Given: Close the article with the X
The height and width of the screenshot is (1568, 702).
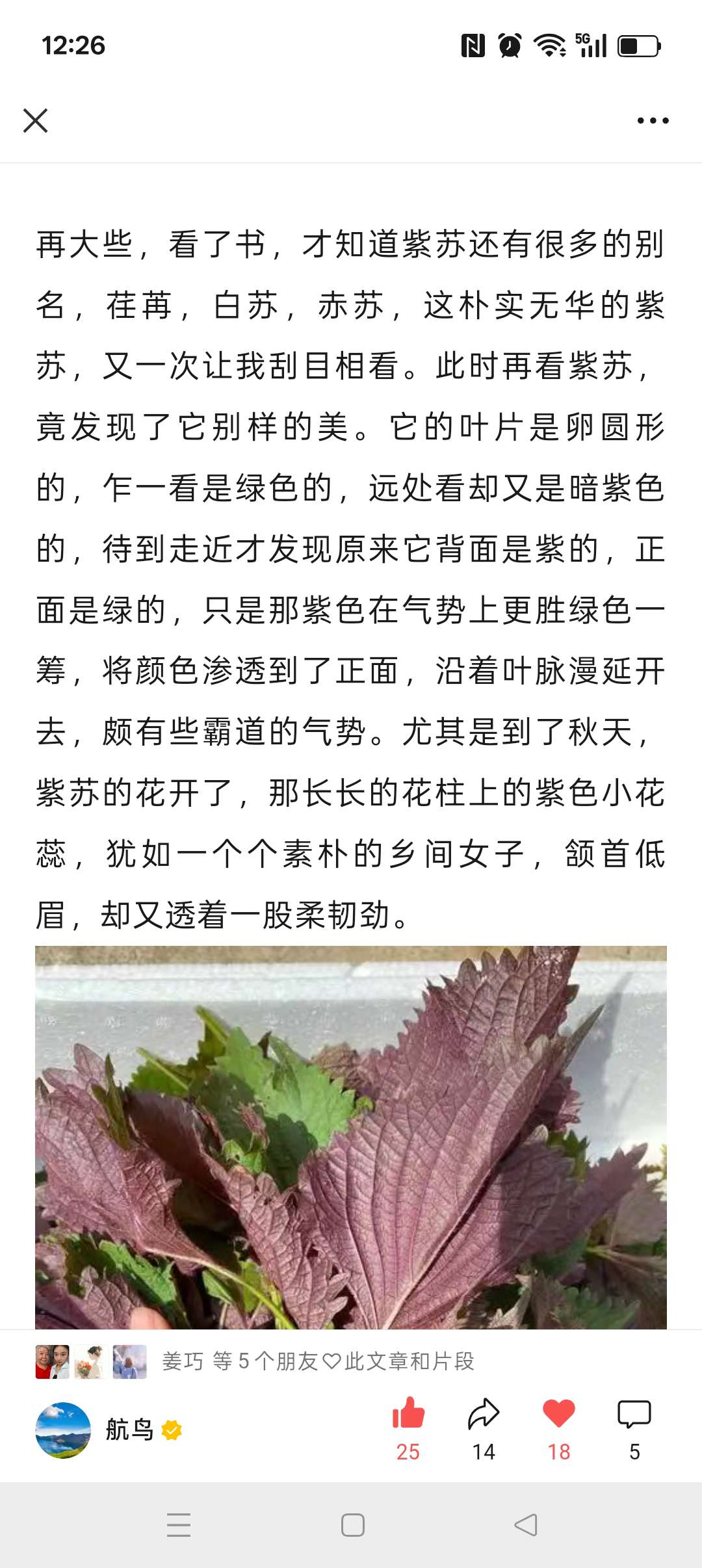Looking at the screenshot, I should (37, 120).
